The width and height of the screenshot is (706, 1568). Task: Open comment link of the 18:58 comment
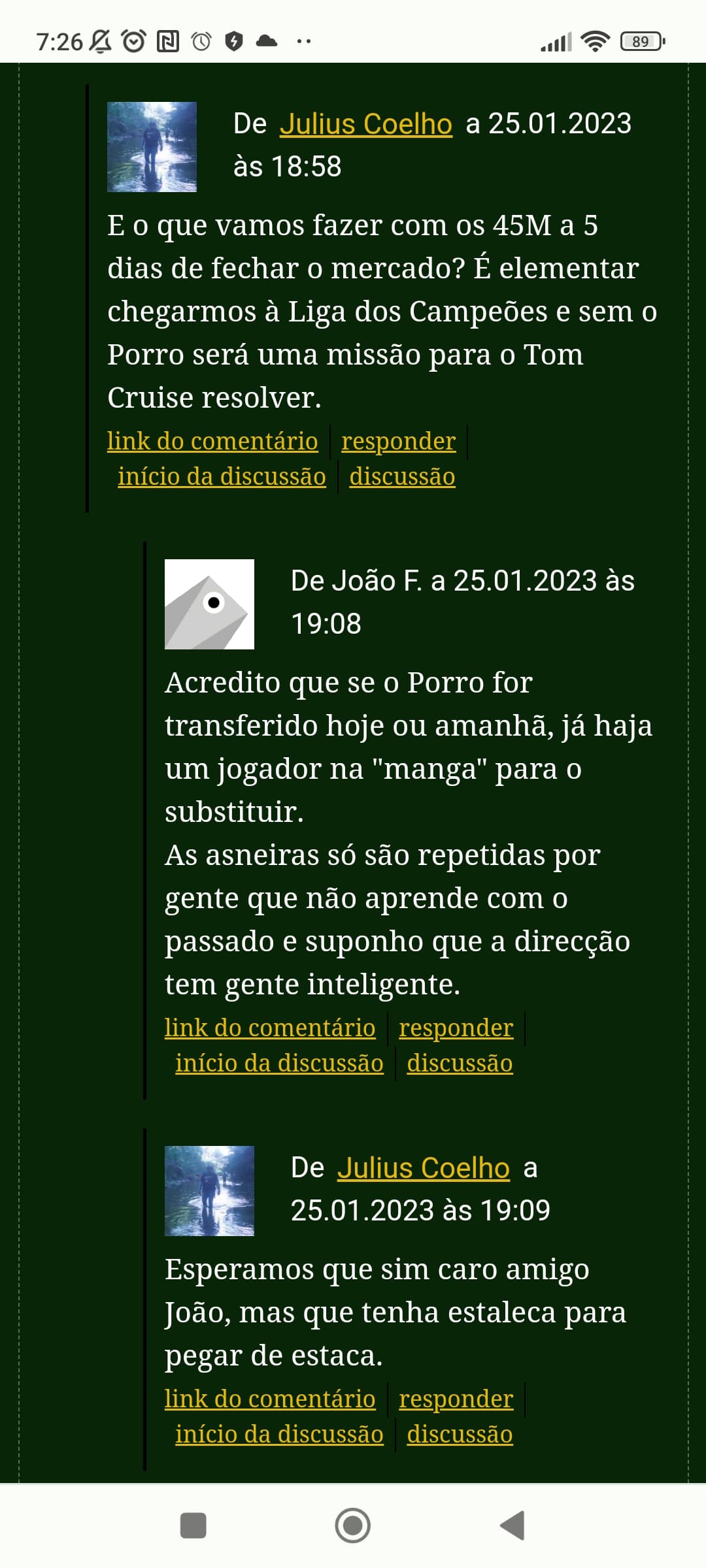[212, 441]
